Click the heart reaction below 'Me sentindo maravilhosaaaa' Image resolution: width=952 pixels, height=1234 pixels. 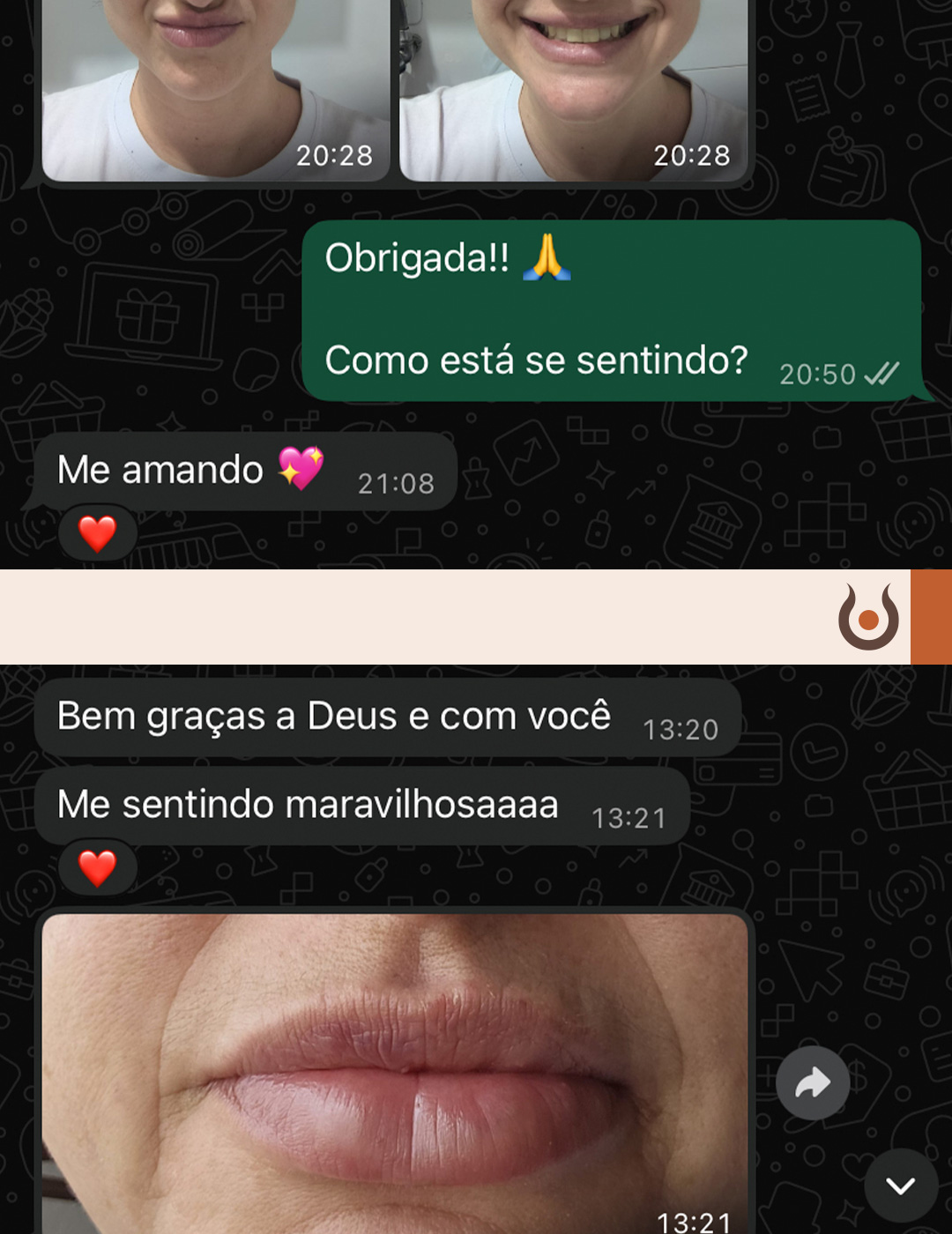click(97, 866)
